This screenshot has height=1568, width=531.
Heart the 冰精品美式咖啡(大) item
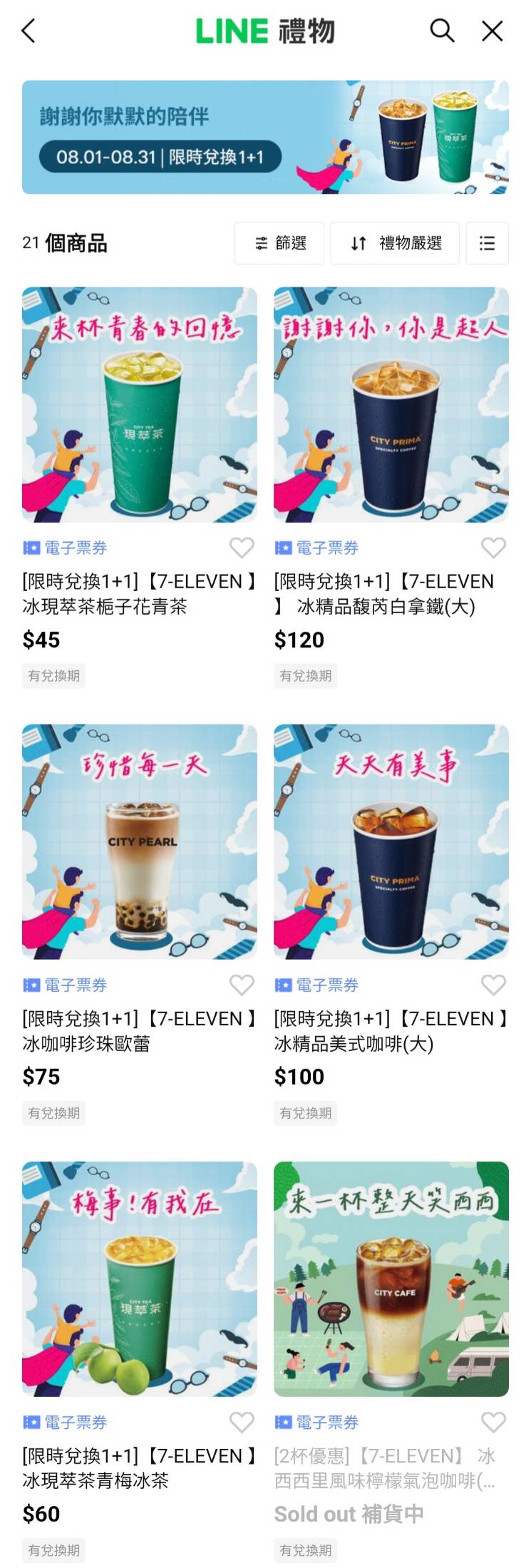pos(493,985)
